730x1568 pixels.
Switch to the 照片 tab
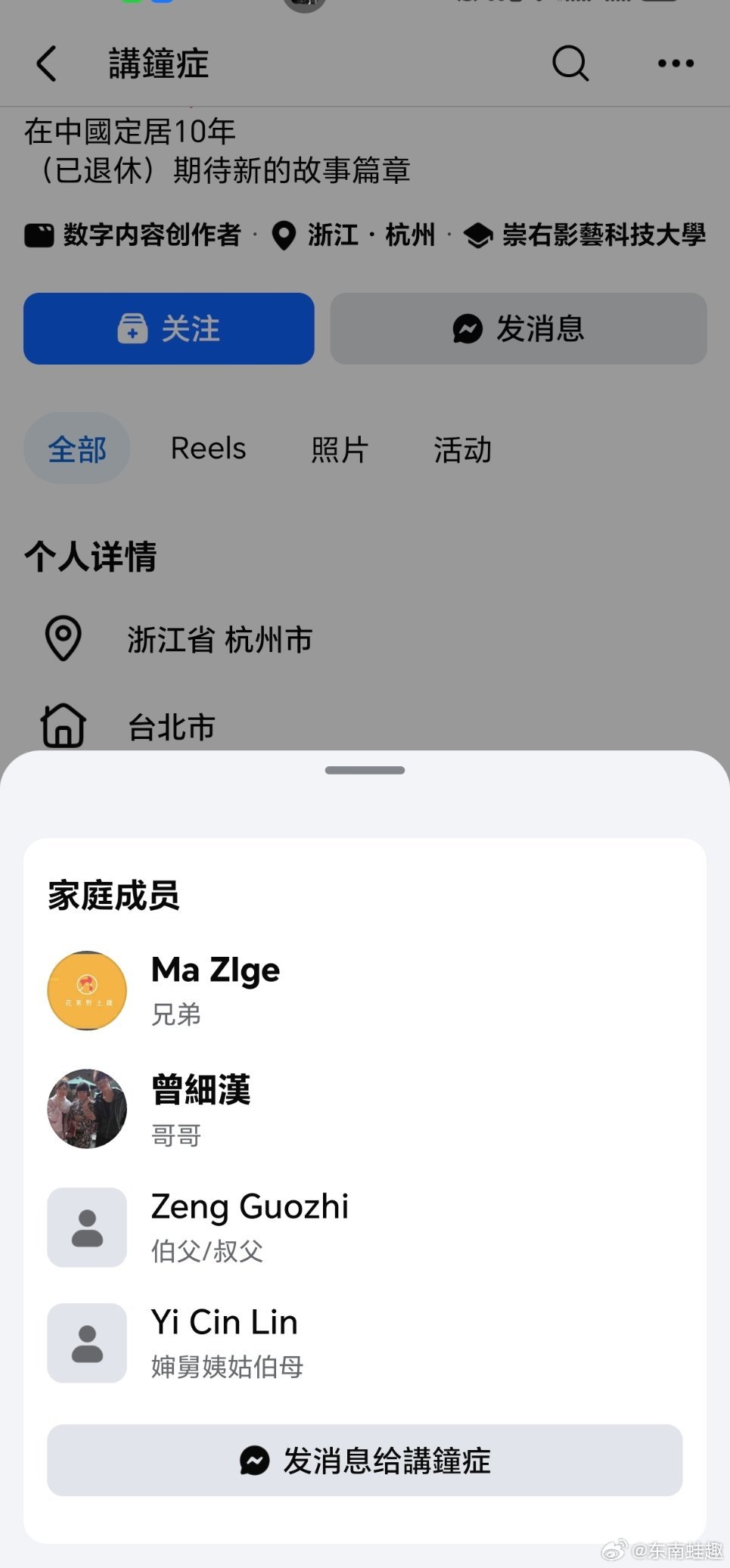click(x=340, y=449)
